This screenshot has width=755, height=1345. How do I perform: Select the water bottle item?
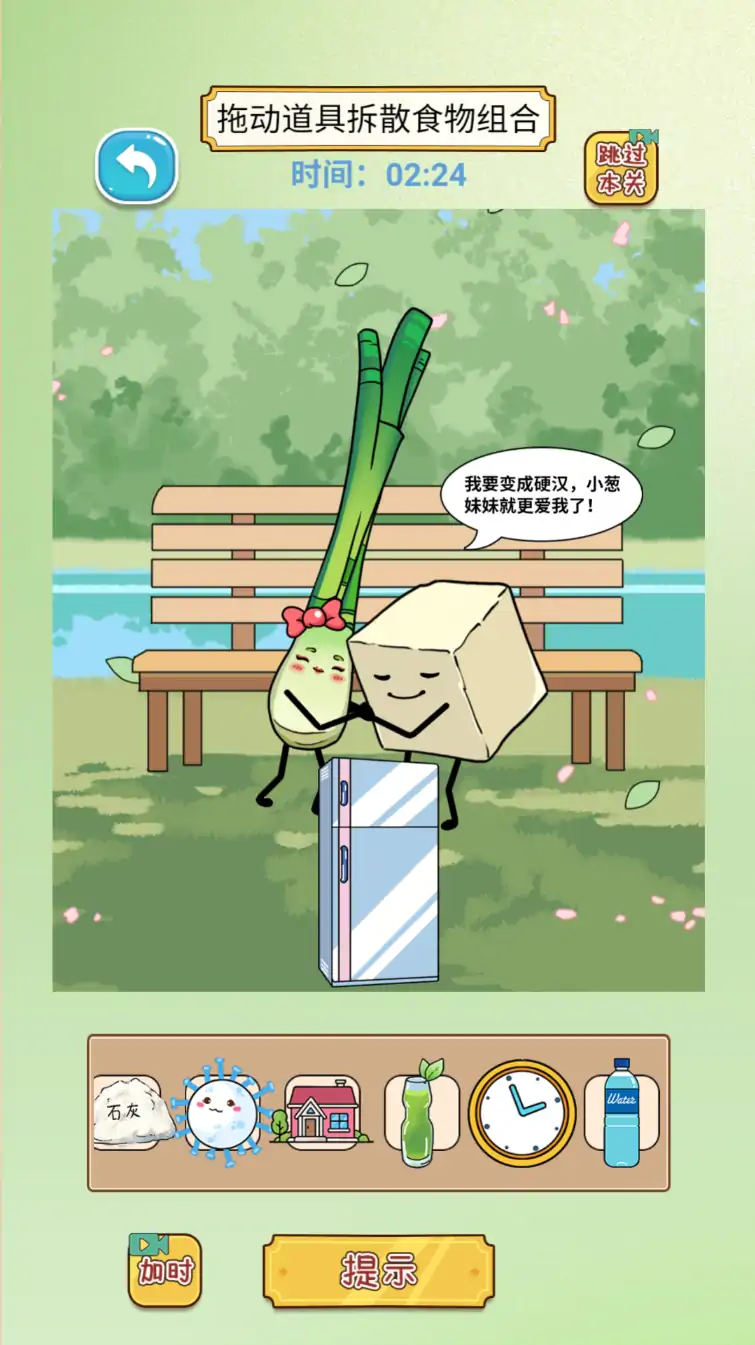(x=621, y=1113)
